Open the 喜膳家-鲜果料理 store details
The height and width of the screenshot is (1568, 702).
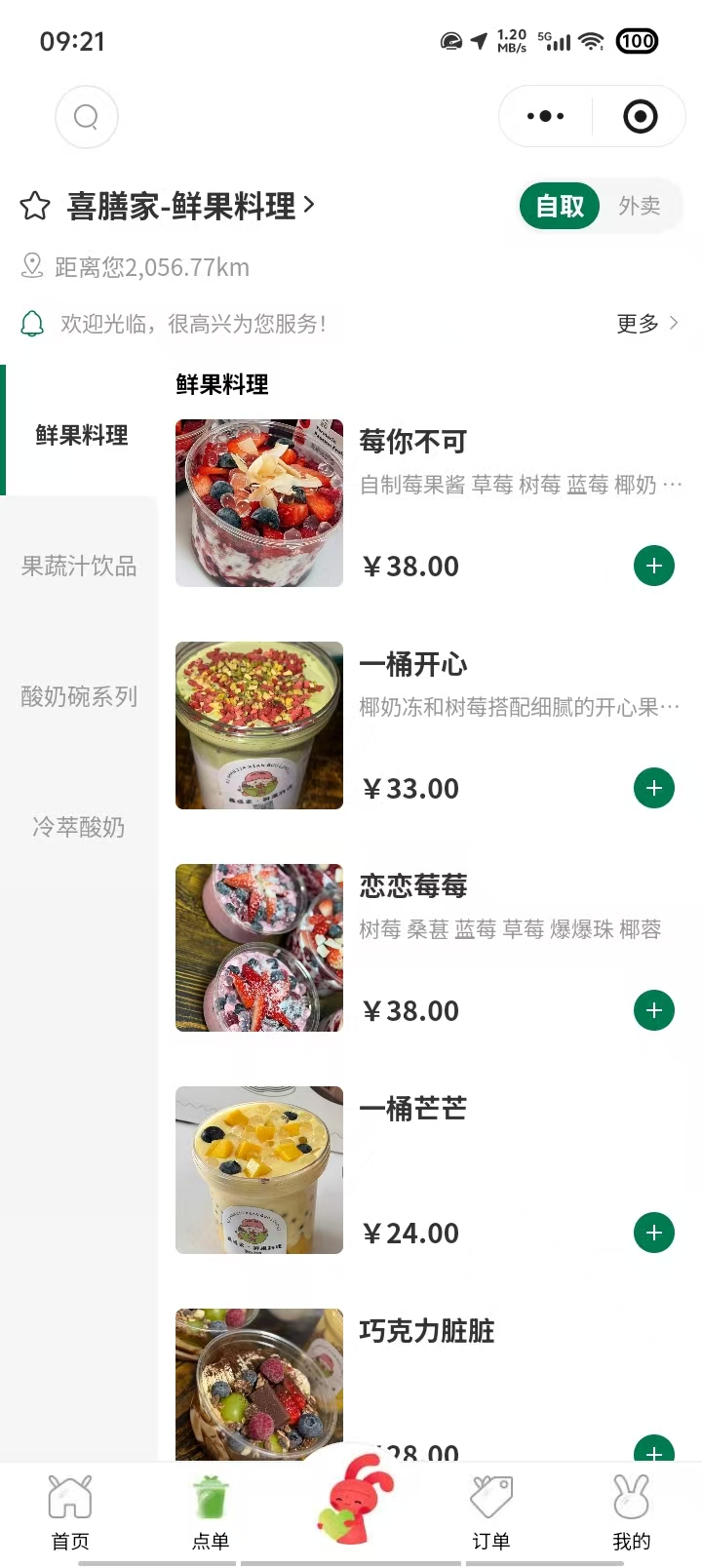190,206
